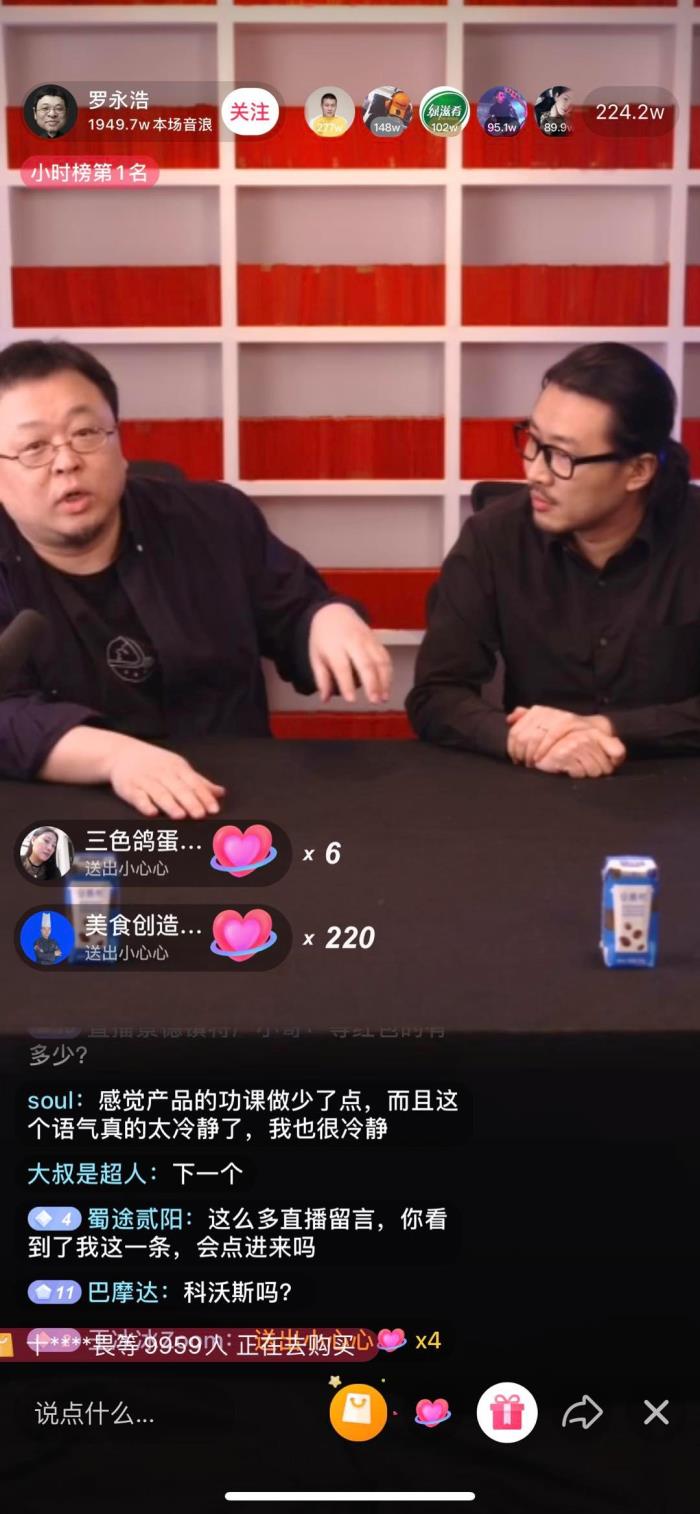Open the 224.2w audience list

point(629,112)
